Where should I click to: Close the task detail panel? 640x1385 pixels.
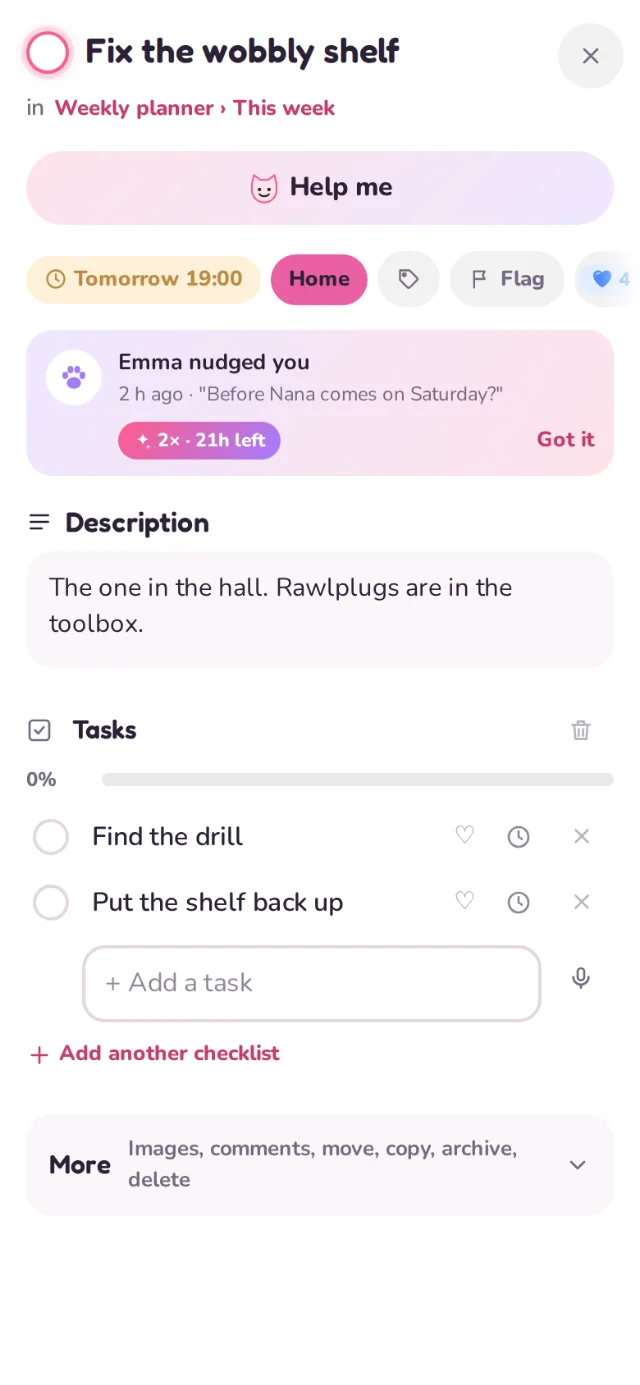590,56
